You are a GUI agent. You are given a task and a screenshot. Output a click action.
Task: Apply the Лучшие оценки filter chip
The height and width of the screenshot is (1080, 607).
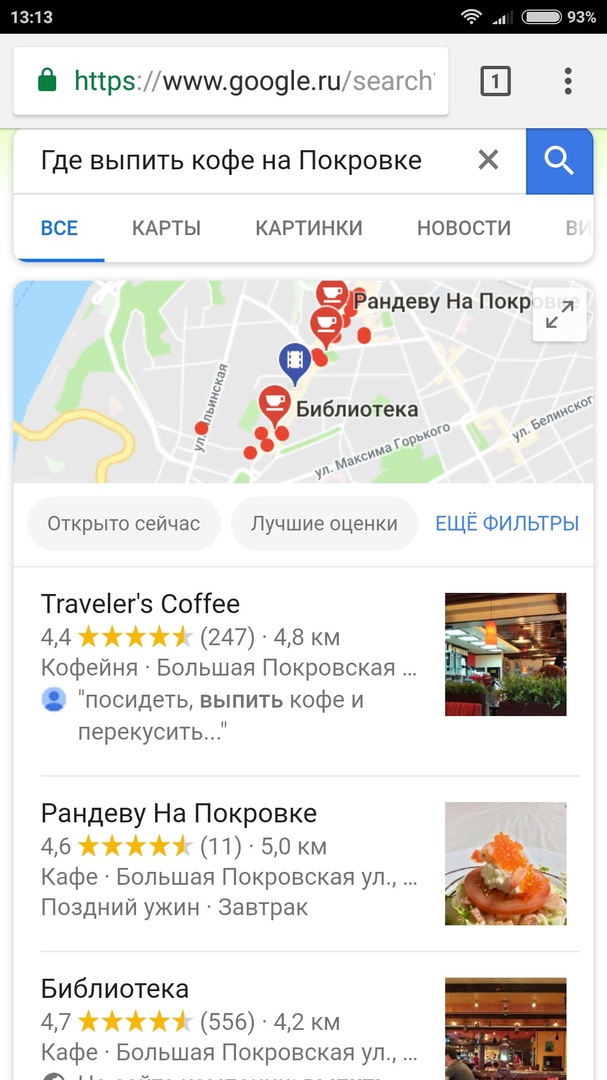[324, 524]
